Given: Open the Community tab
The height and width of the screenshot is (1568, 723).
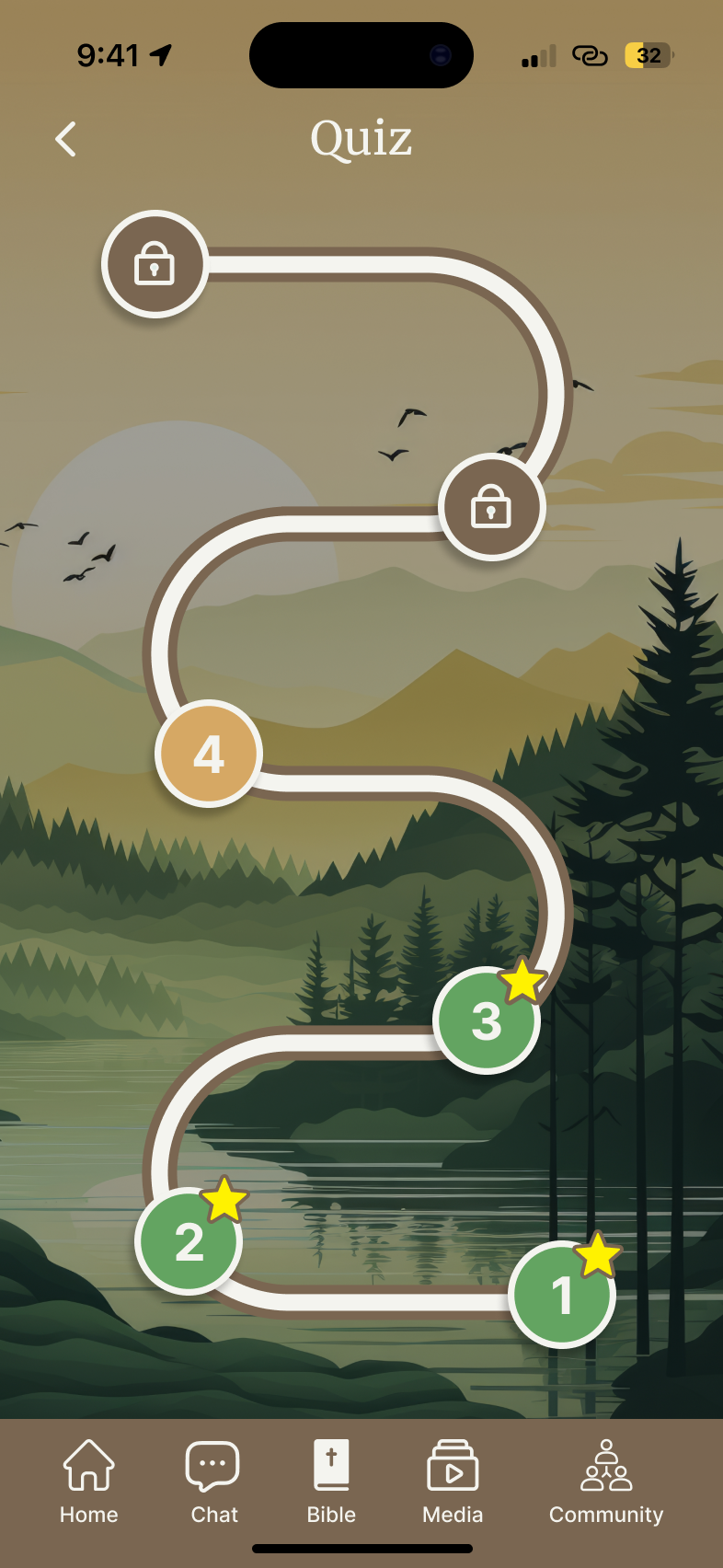Looking at the screenshot, I should [606, 1481].
